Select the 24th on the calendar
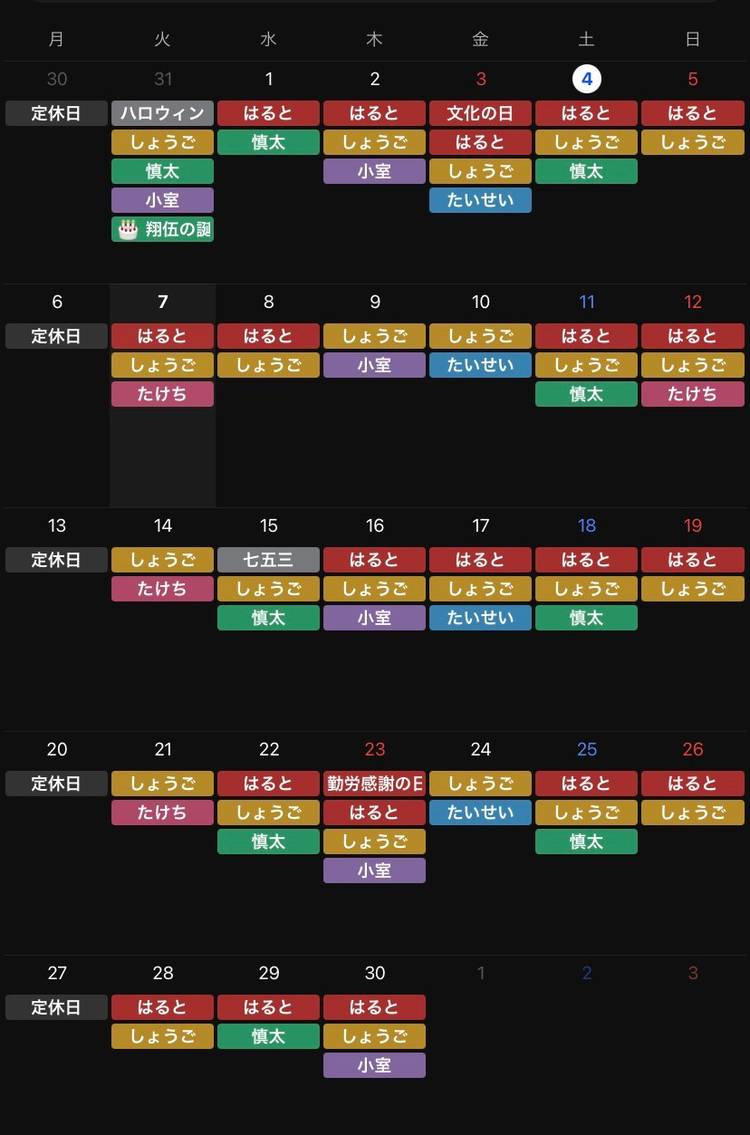 (x=480, y=750)
